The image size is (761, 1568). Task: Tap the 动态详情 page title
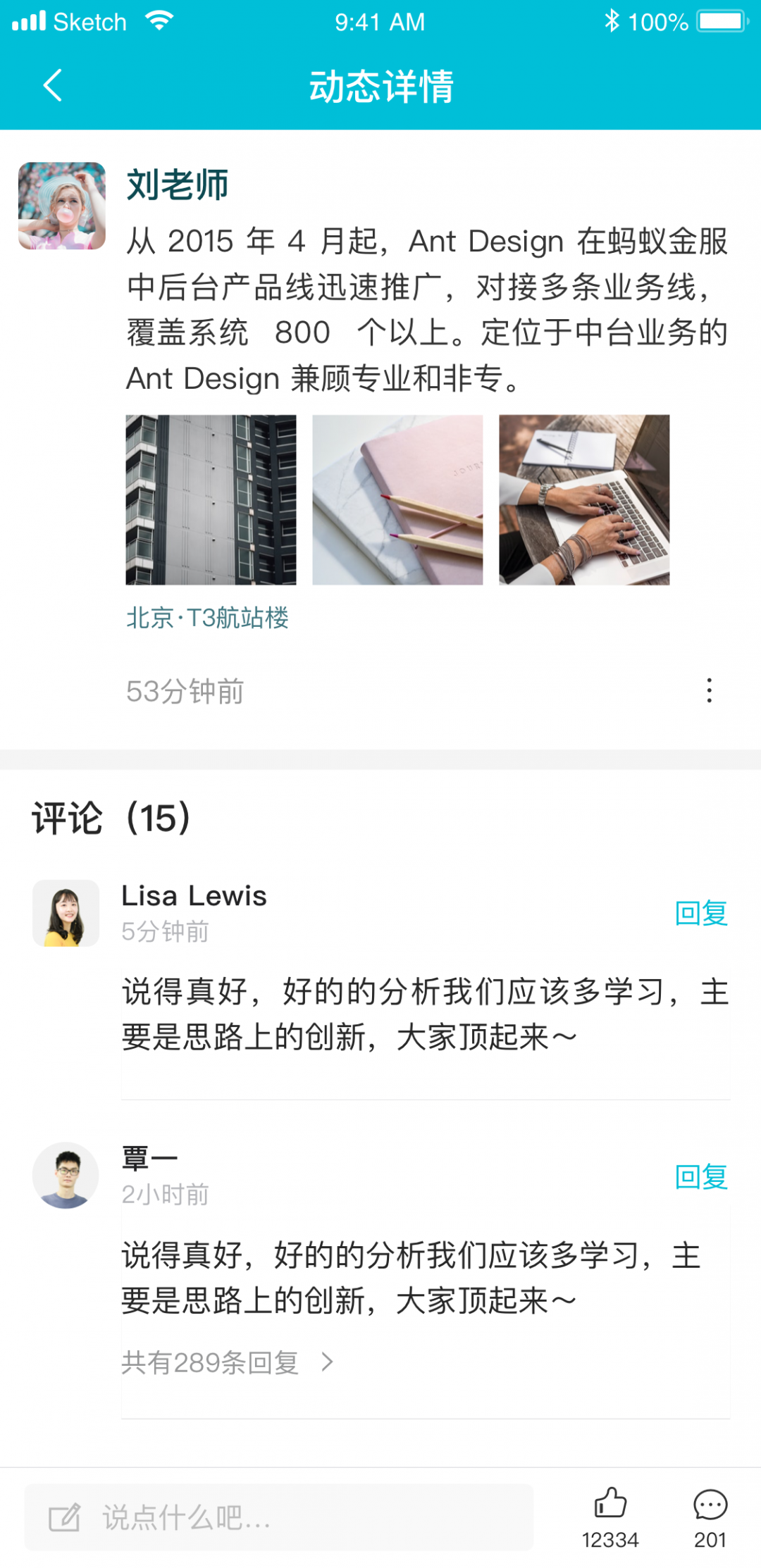pos(380,86)
